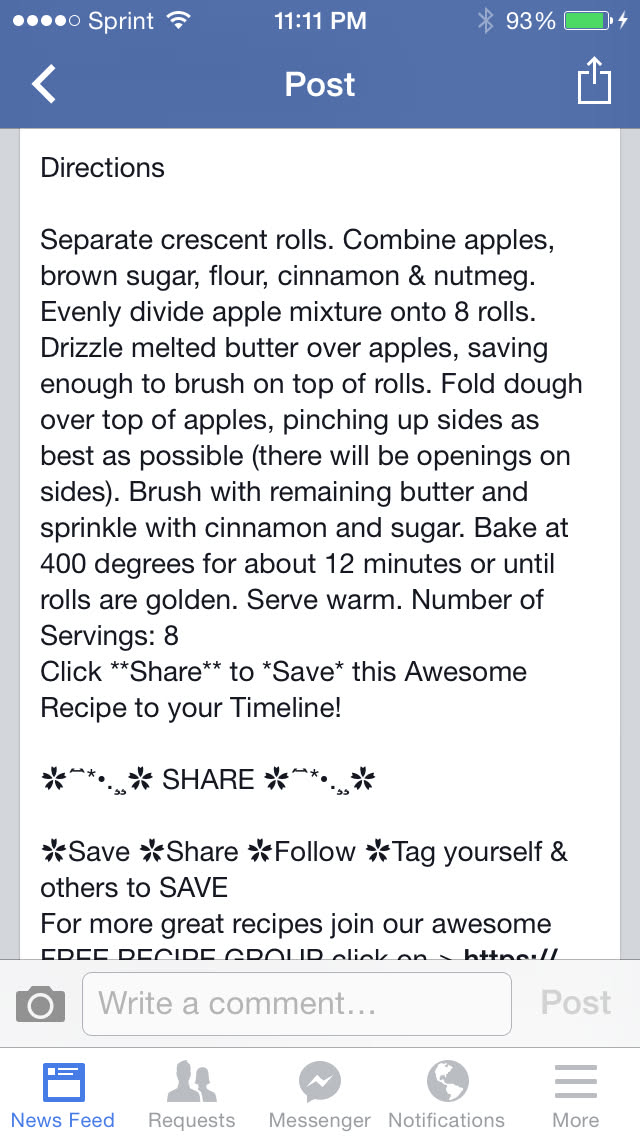This screenshot has width=640, height=1136.
Task: Focus the Write a comment field
Action: 296,1003
